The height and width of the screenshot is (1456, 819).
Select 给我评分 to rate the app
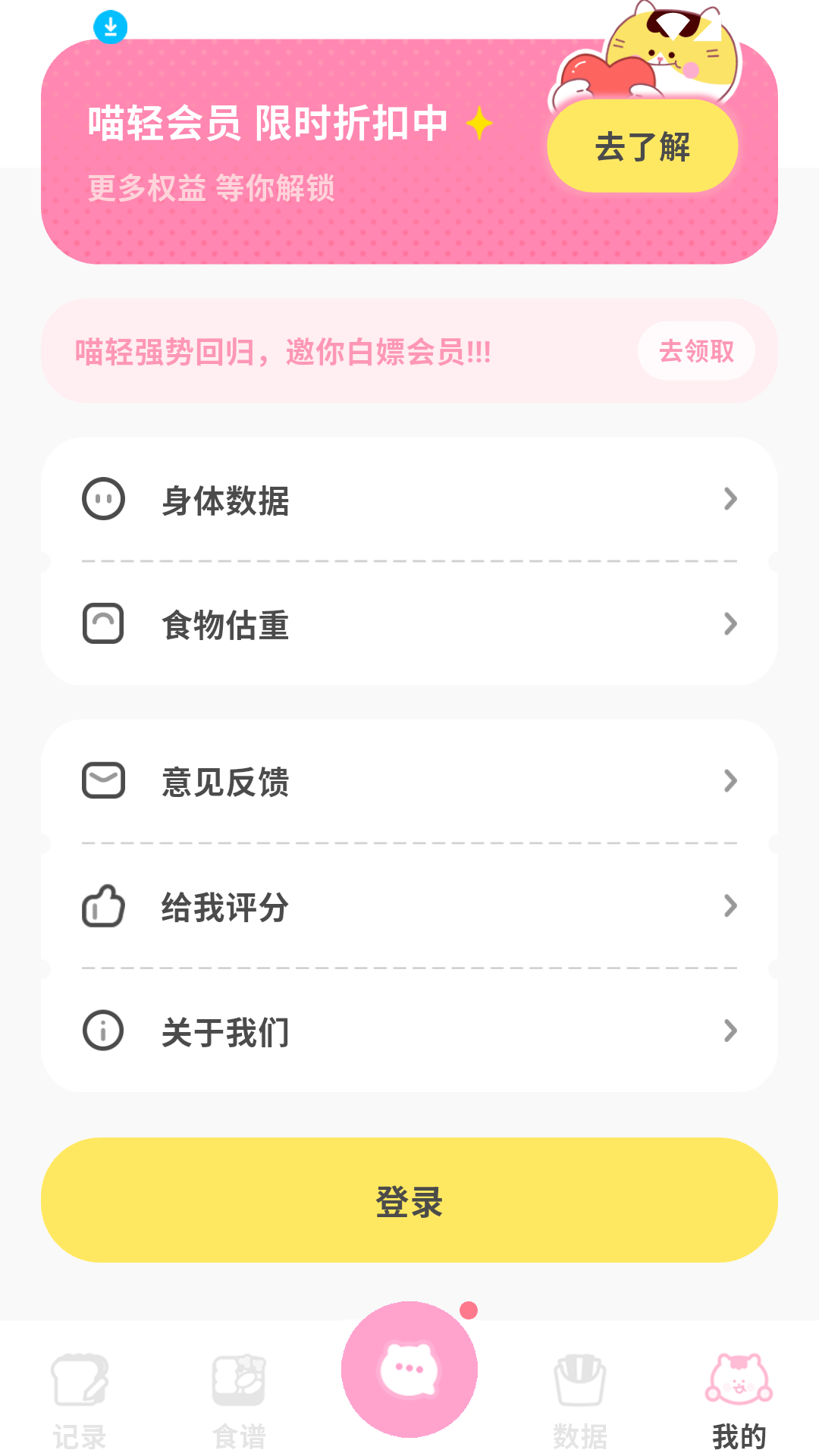(x=409, y=906)
